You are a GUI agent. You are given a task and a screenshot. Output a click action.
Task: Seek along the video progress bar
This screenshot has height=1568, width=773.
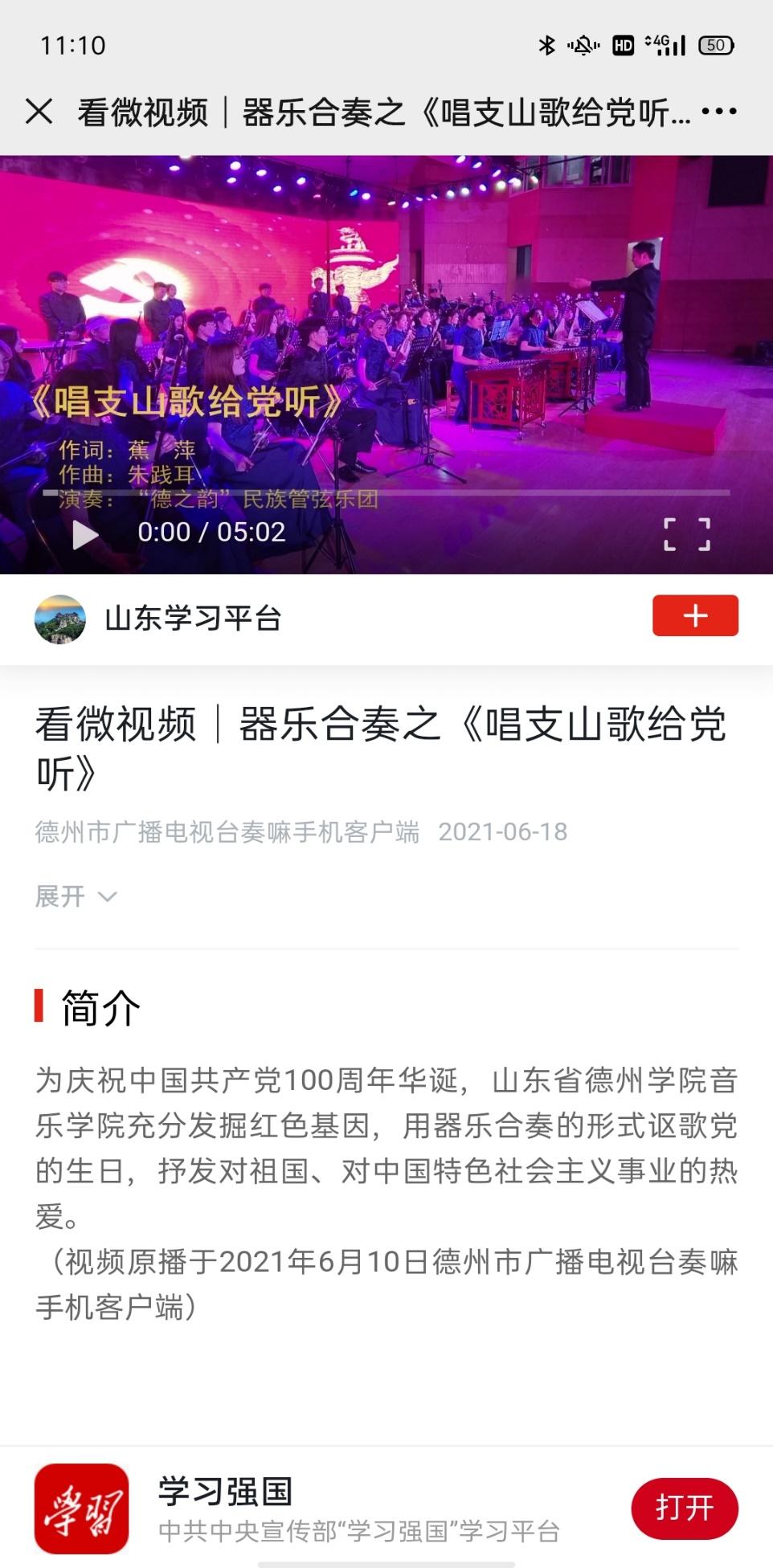(386, 492)
